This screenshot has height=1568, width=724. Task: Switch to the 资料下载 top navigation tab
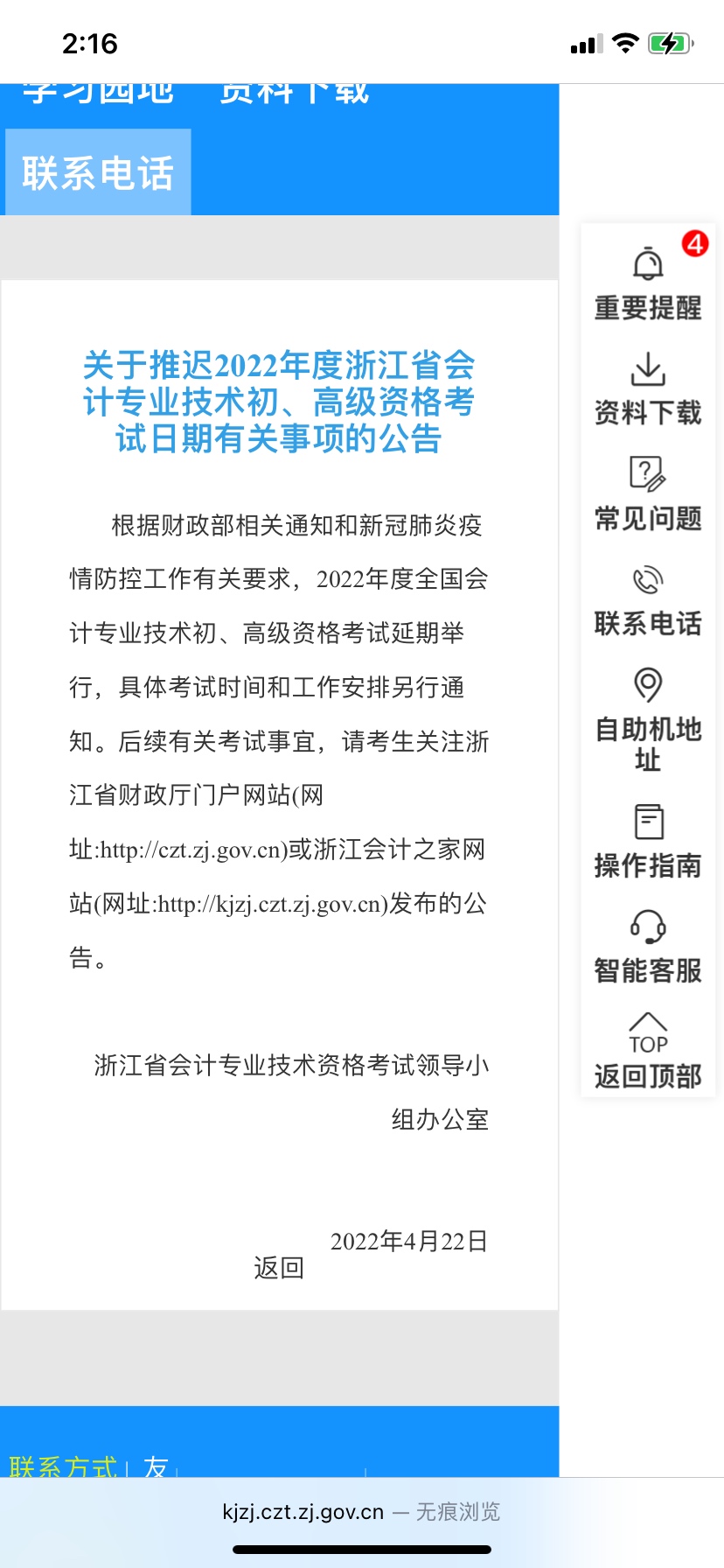pos(295,93)
